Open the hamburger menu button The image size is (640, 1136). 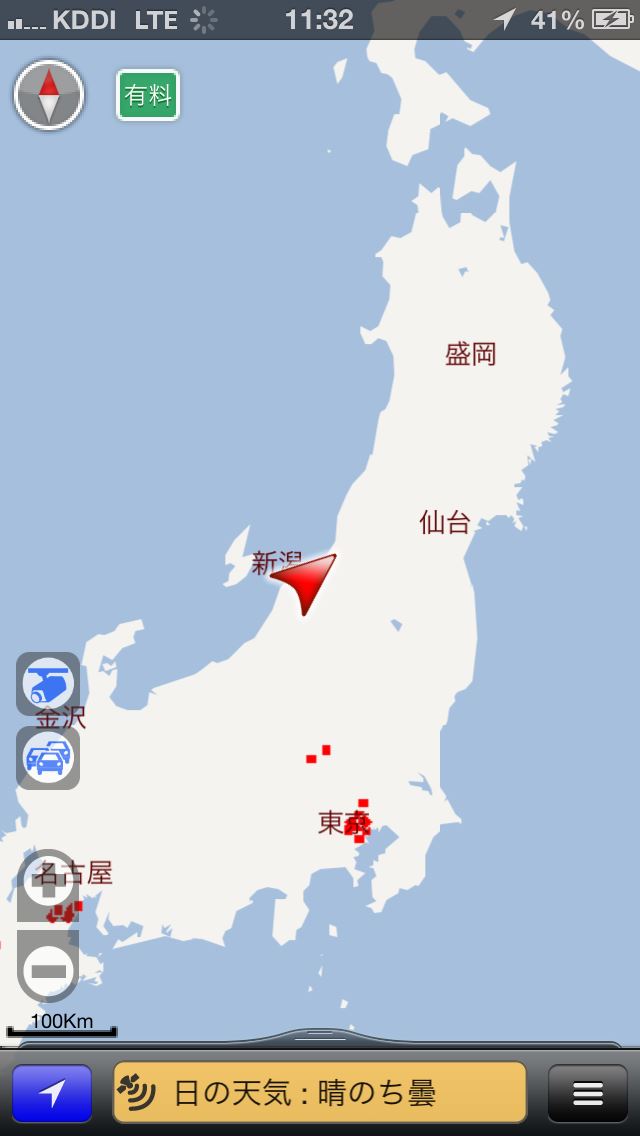588,1093
